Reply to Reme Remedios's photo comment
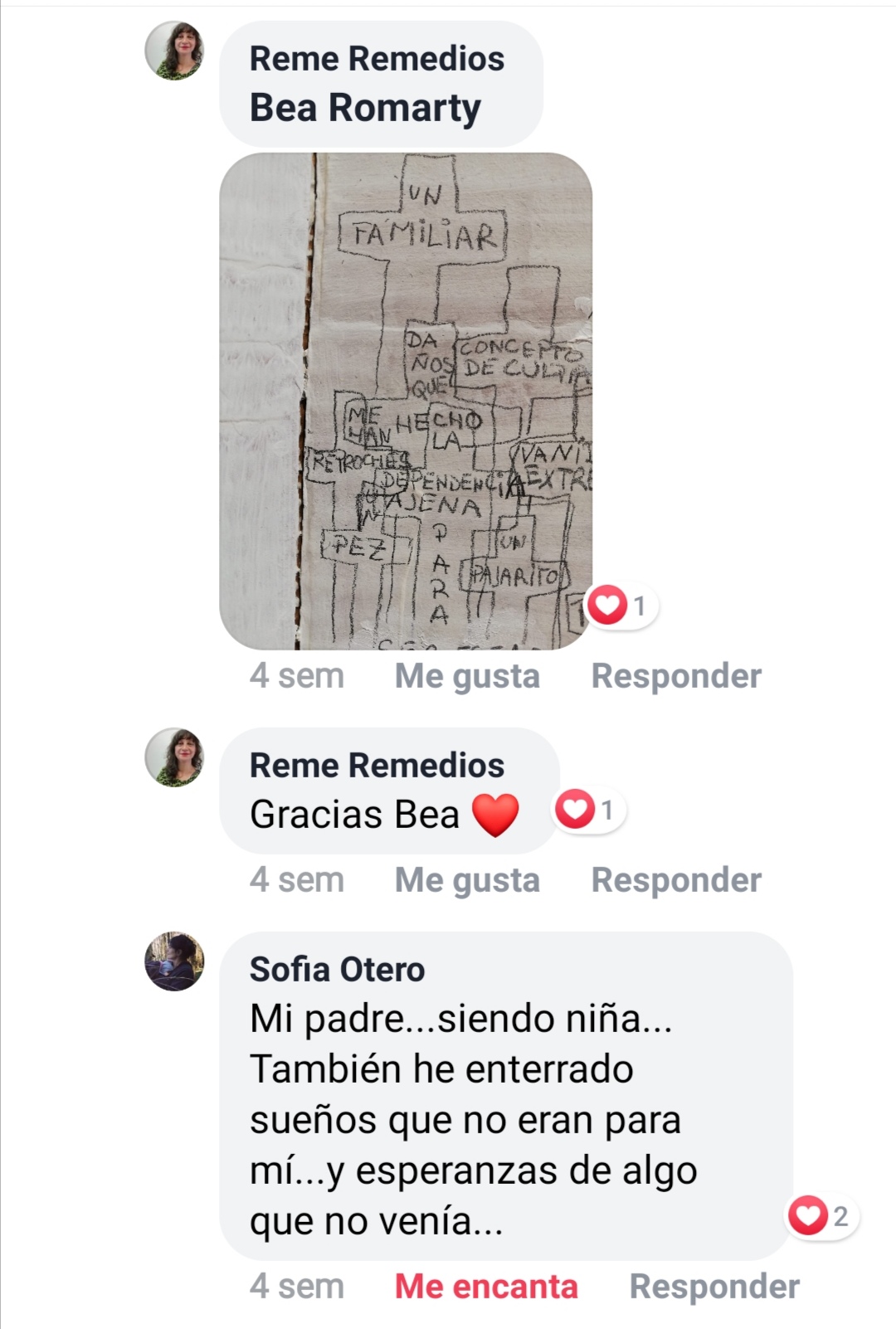 [x=676, y=676]
